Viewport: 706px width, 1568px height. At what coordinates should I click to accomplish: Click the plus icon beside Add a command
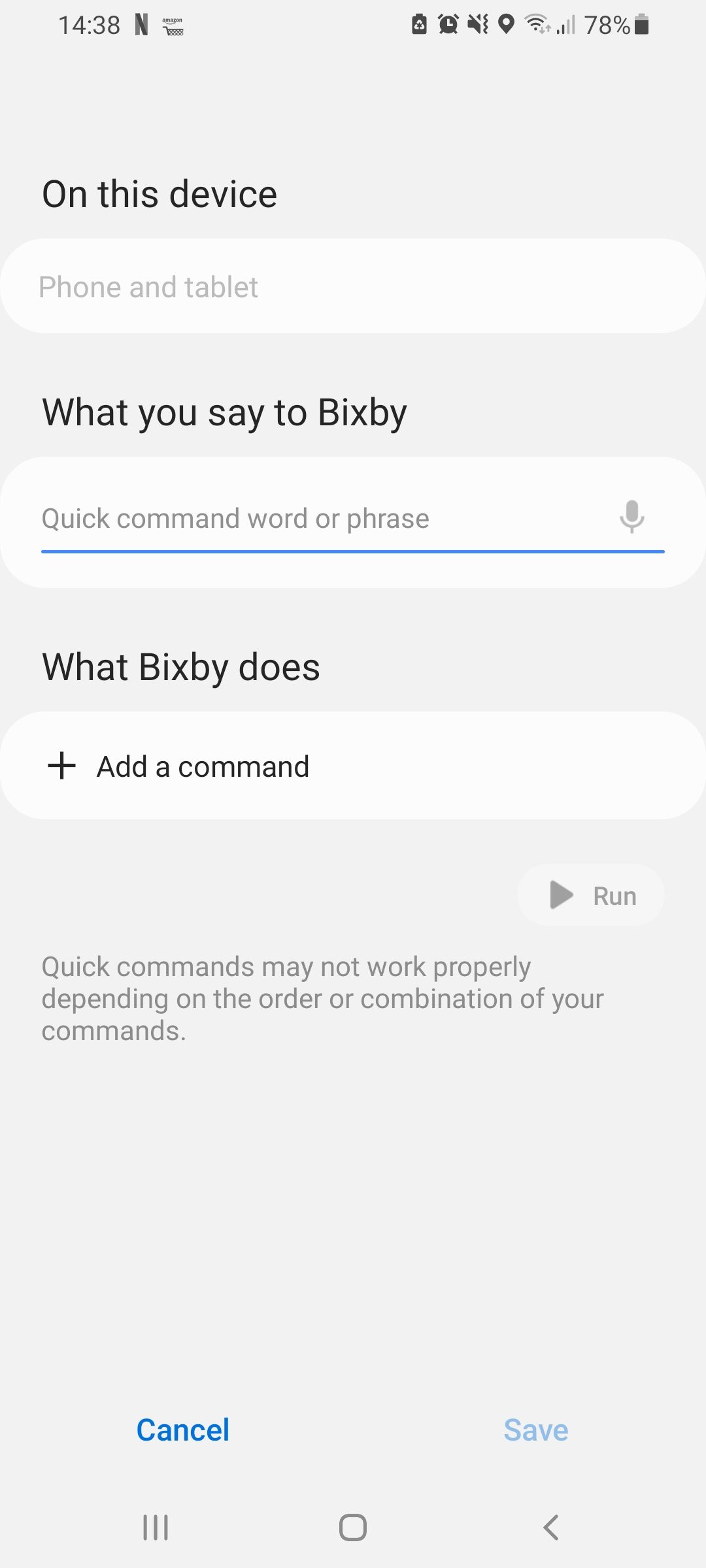coord(61,766)
